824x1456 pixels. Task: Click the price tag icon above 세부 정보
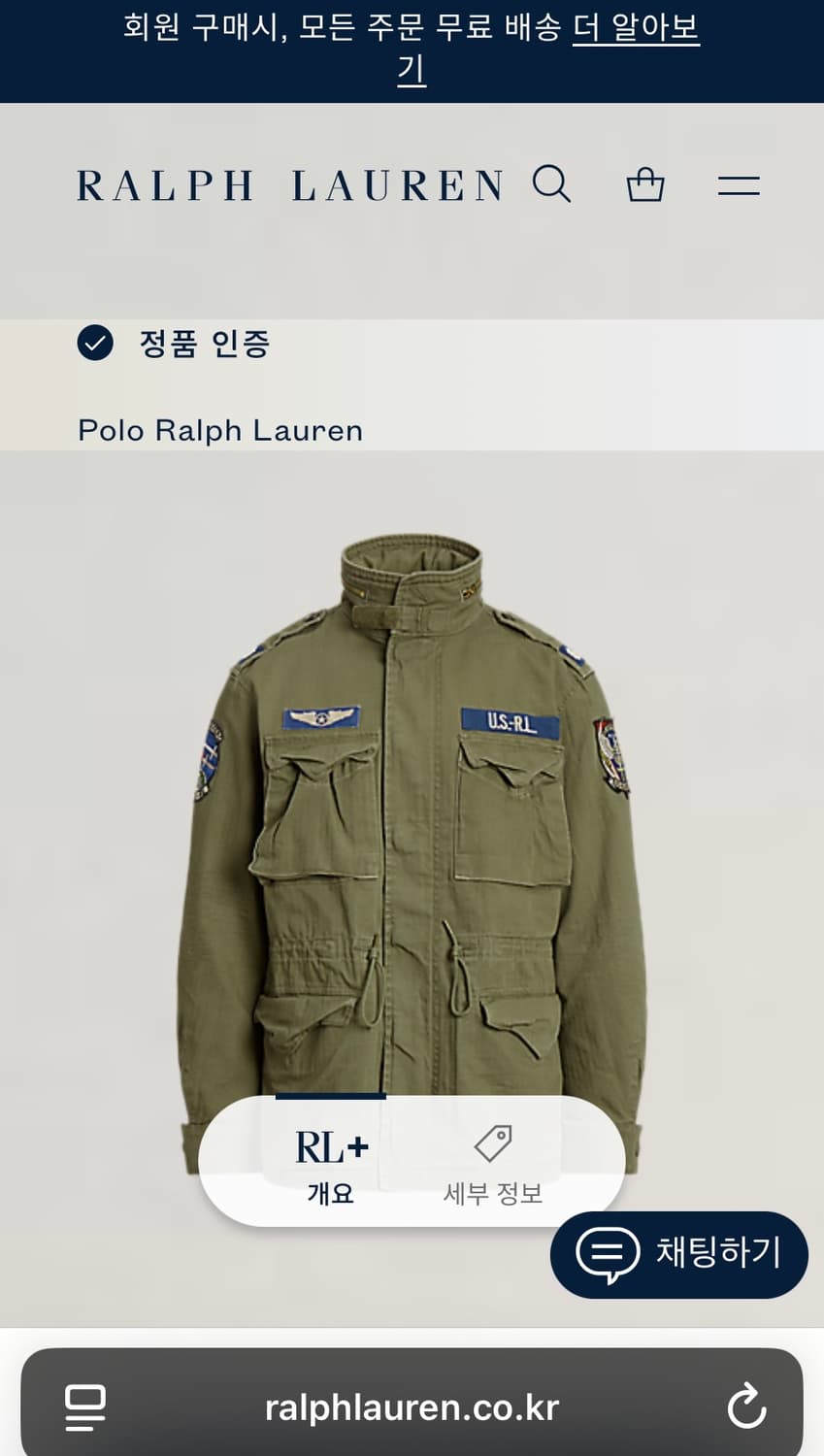(x=494, y=1145)
